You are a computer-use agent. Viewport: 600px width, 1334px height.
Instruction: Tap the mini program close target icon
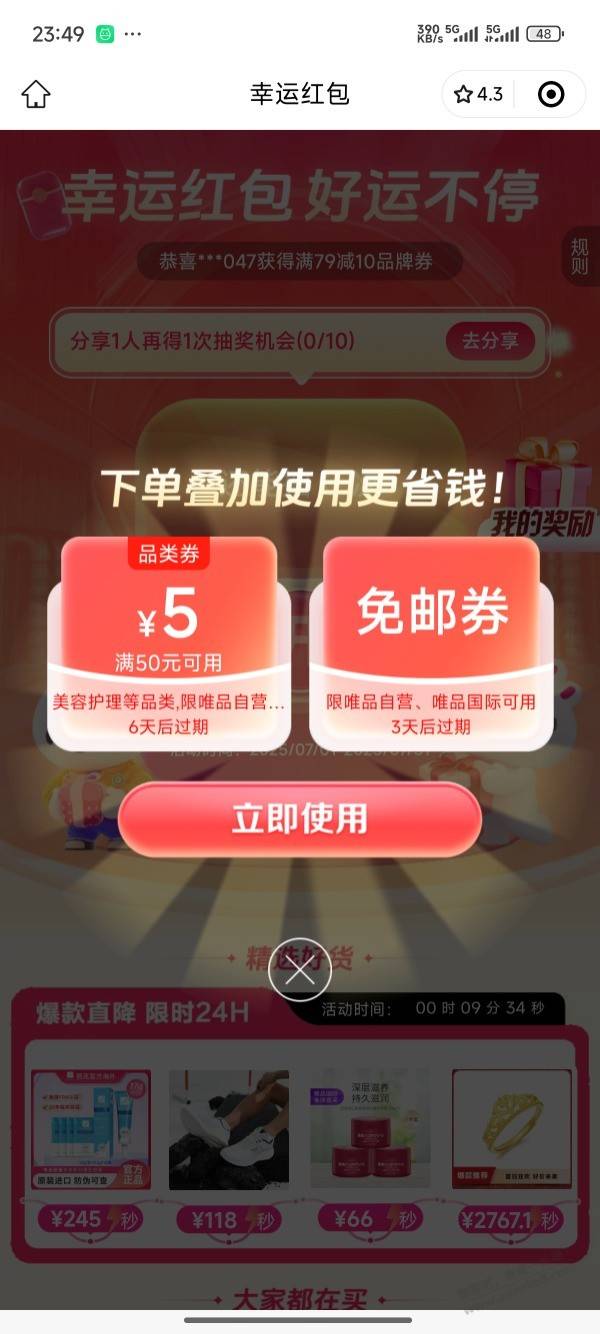[x=551, y=94]
